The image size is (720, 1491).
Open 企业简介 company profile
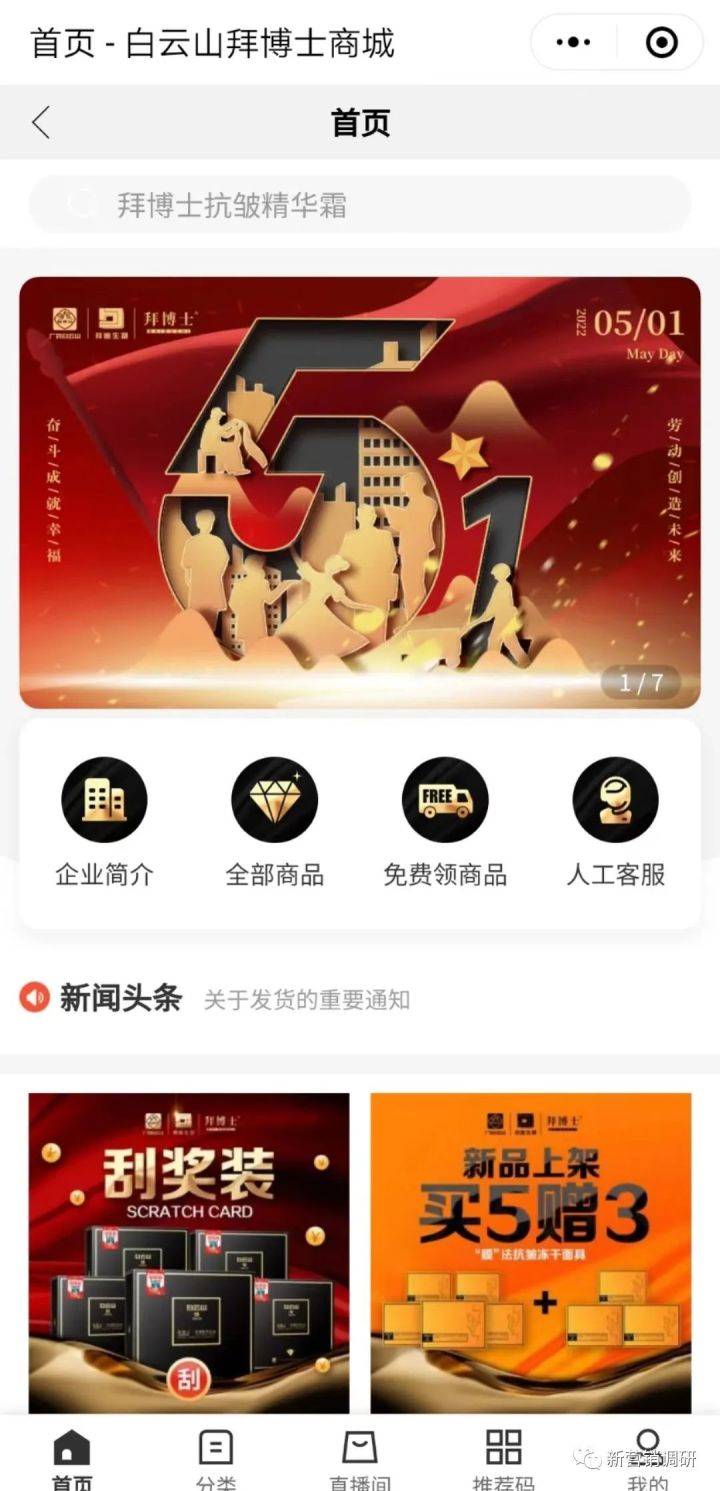click(104, 822)
